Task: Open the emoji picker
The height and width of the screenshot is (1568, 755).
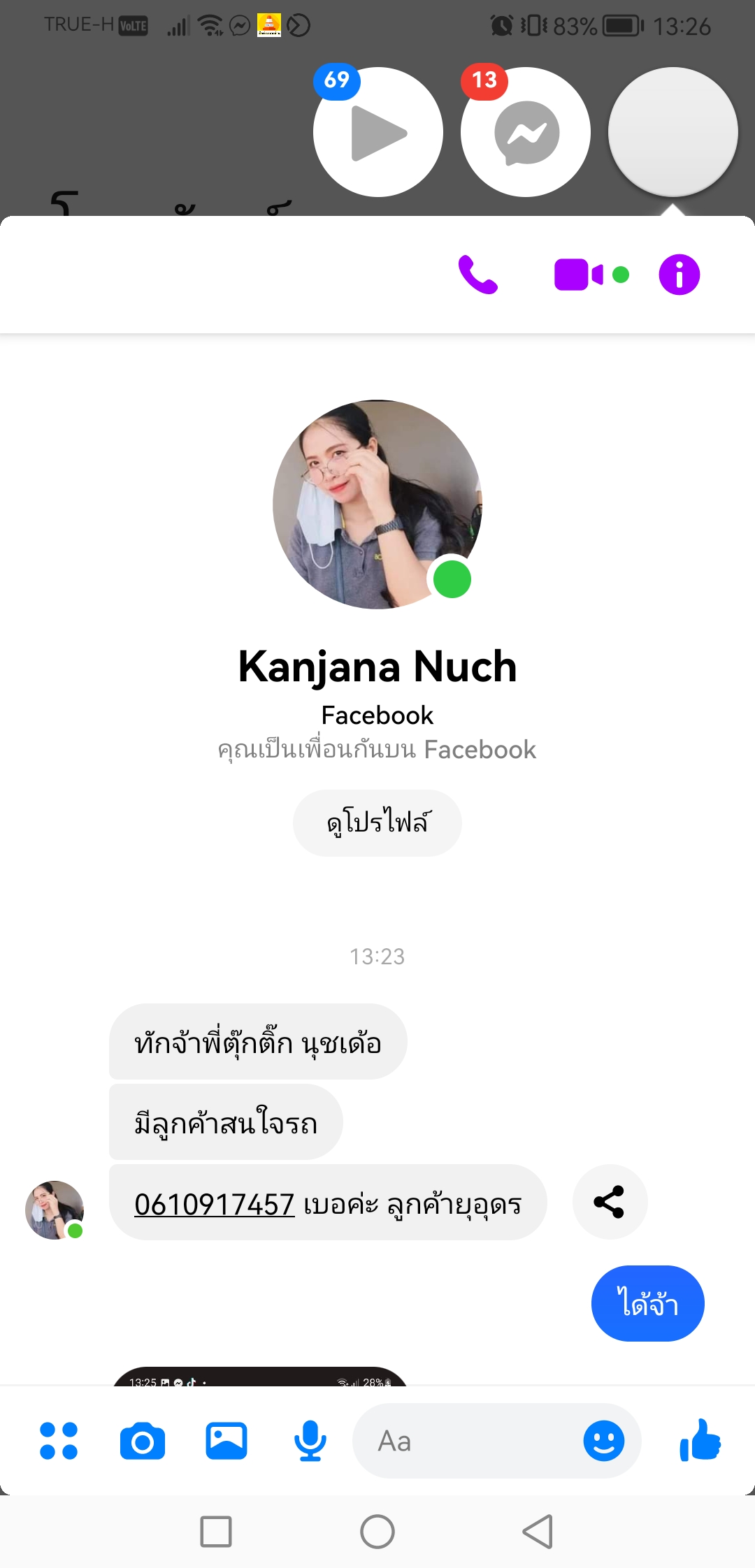Action: point(604,1441)
